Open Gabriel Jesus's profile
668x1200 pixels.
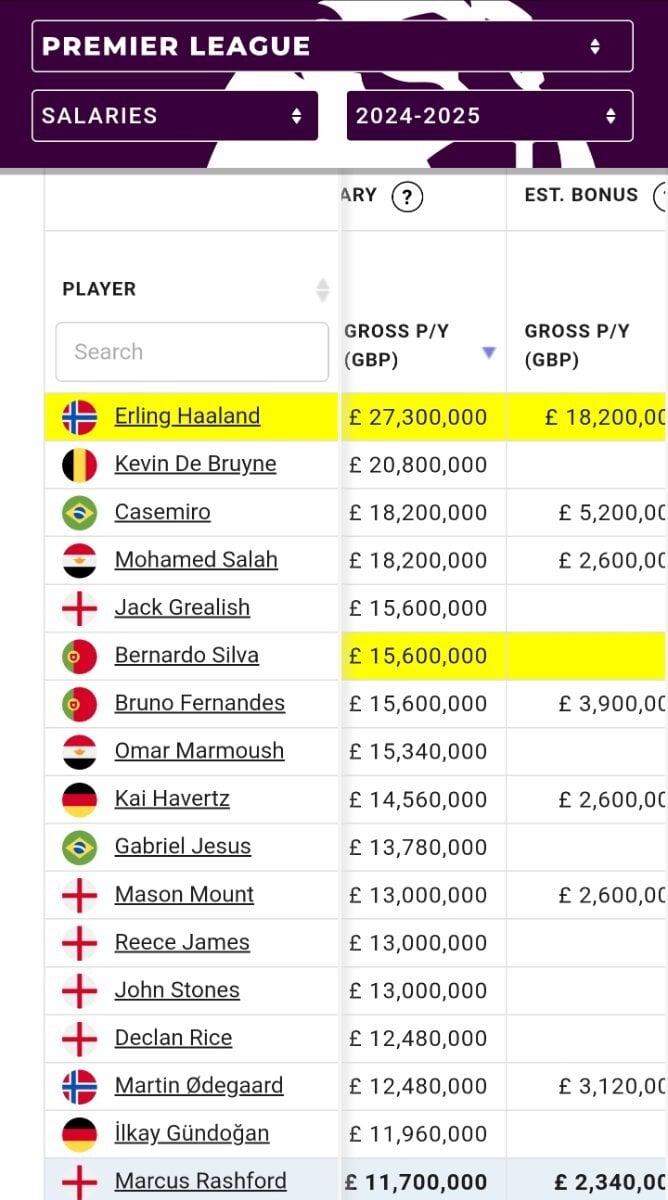point(183,847)
